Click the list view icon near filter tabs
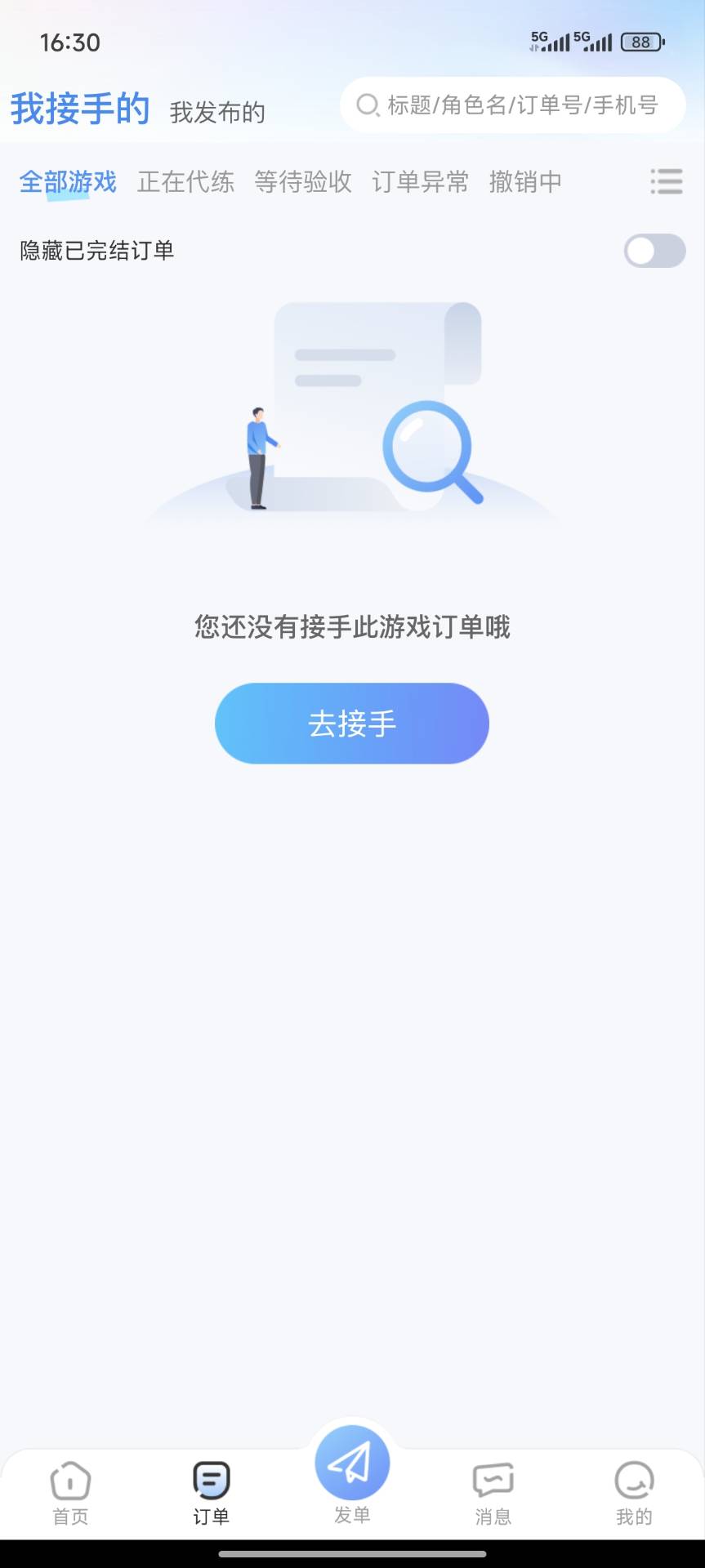This screenshot has height=1568, width=705. 666,181
